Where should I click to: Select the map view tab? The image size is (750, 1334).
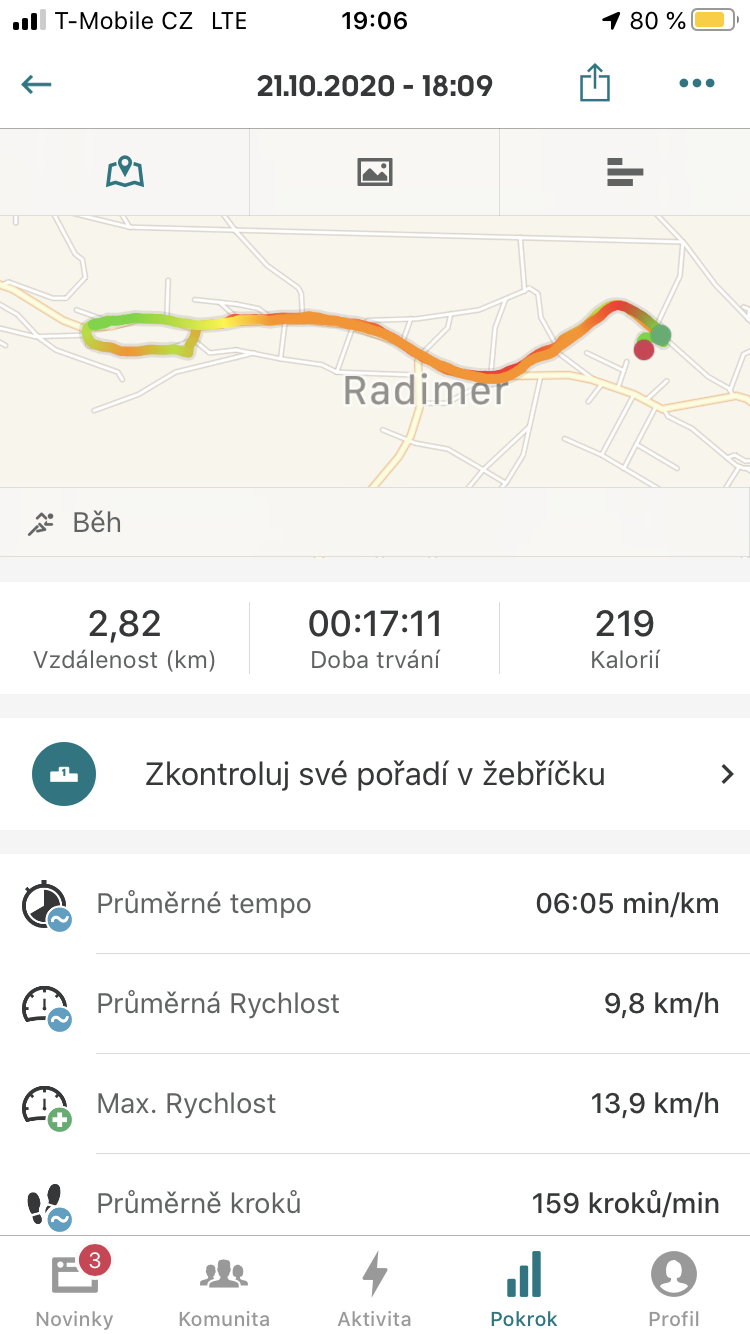click(125, 172)
